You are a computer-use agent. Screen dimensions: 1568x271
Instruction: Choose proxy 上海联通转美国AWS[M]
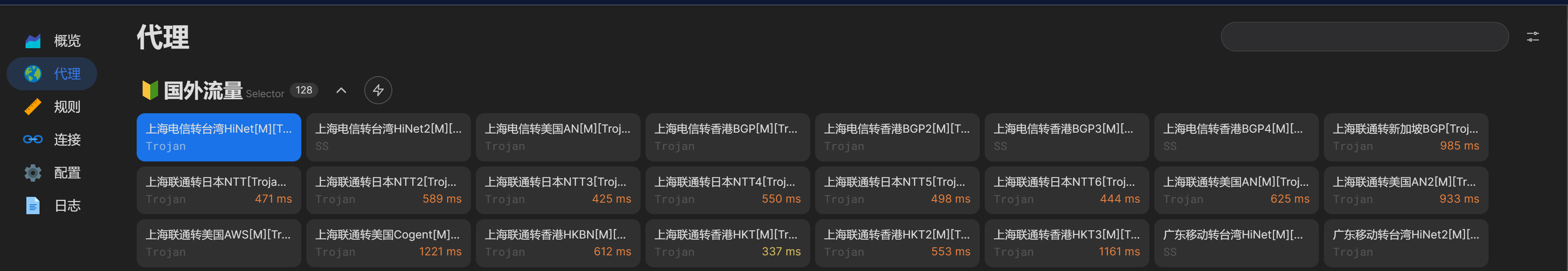219,243
